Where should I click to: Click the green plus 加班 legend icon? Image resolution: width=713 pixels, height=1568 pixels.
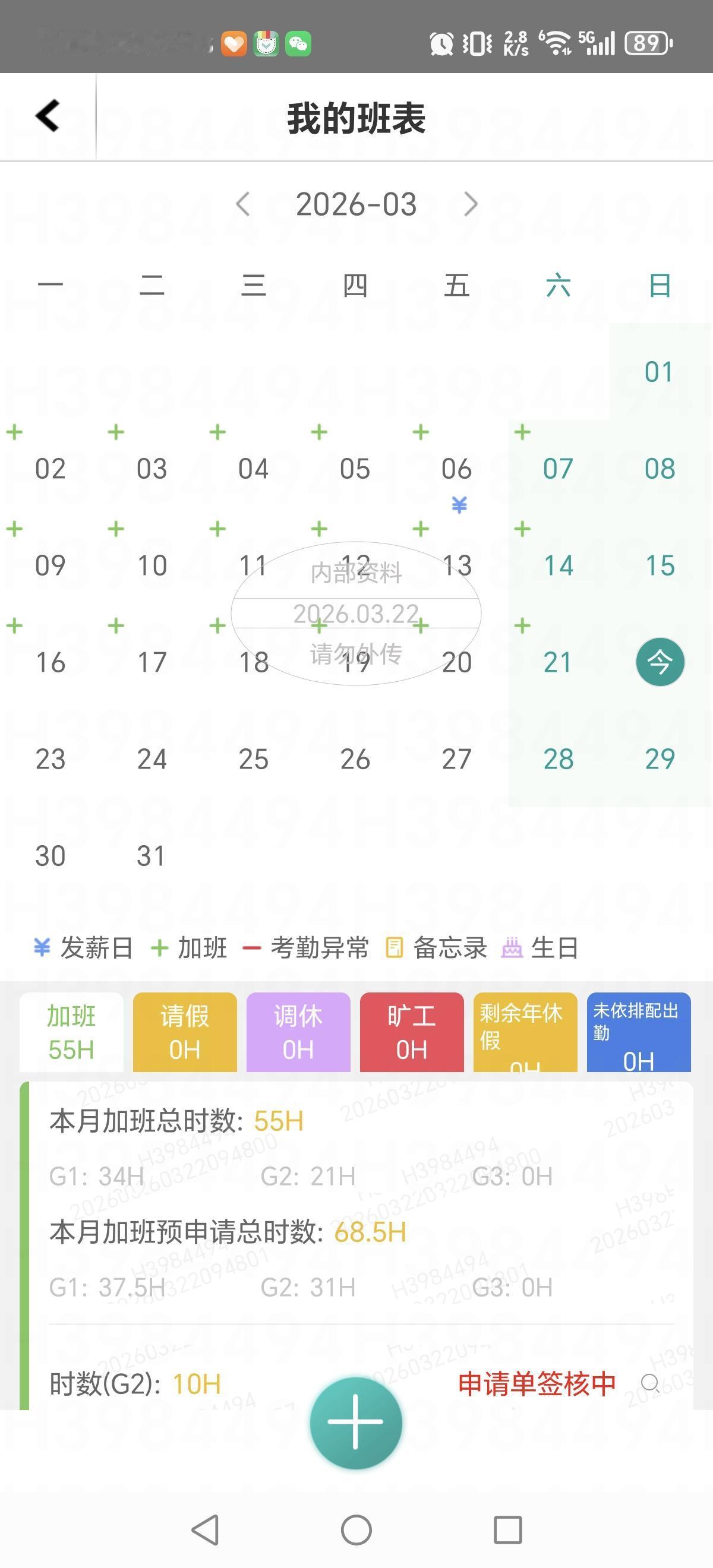click(159, 948)
